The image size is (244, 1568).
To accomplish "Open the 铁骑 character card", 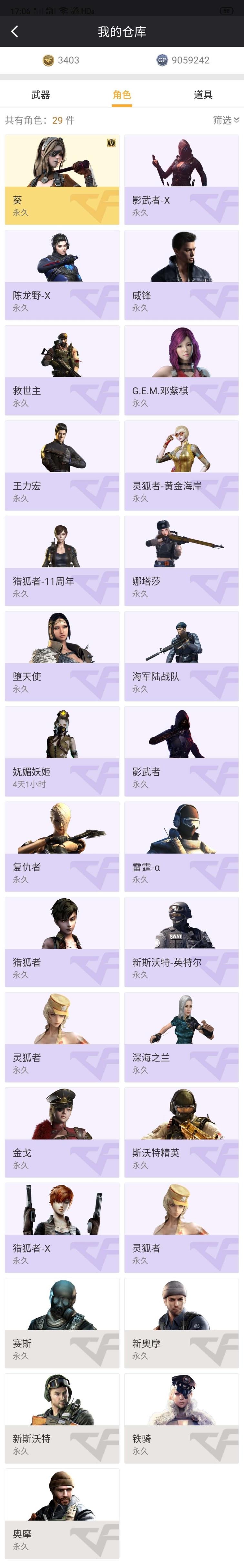I will click(x=181, y=1418).
